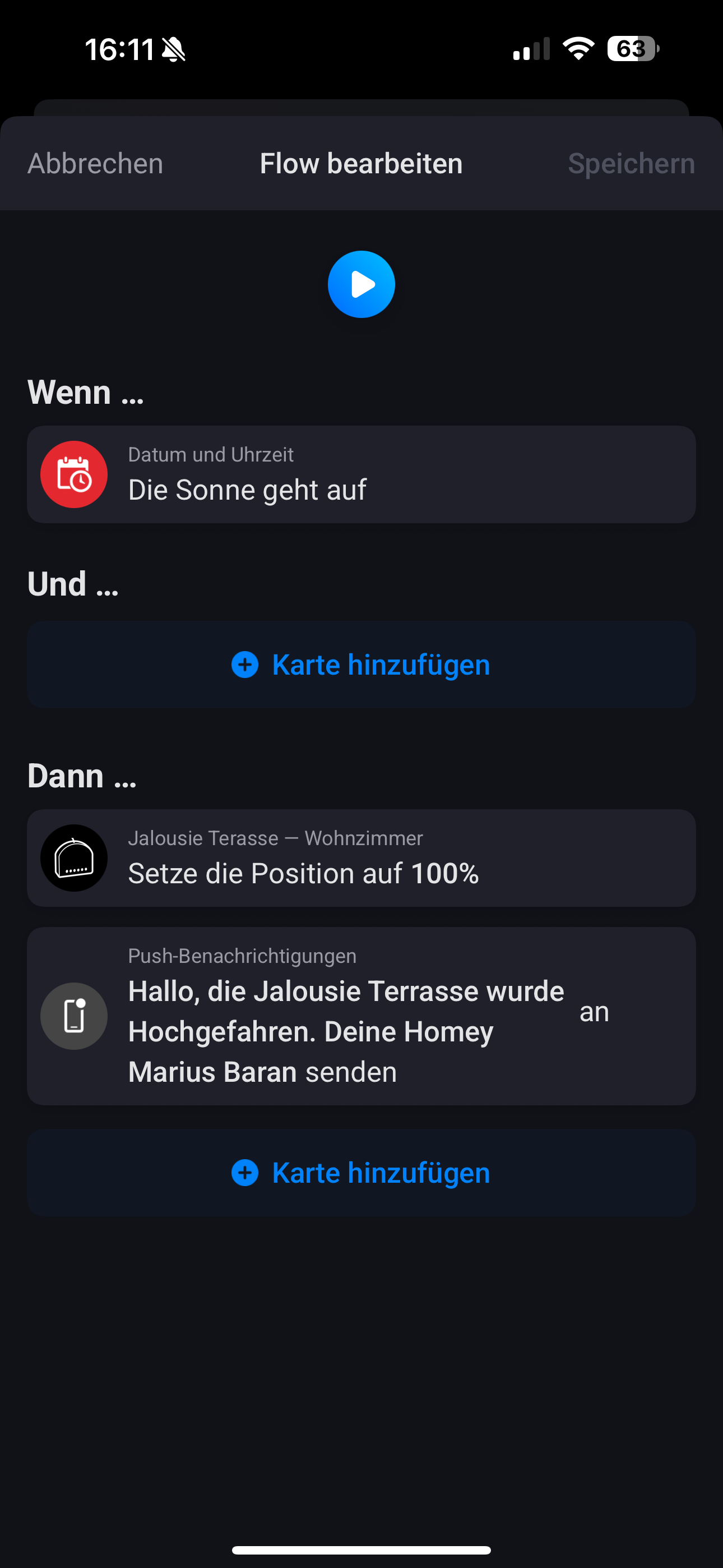Add a card under the Und section
723x1568 pixels.
(361, 665)
